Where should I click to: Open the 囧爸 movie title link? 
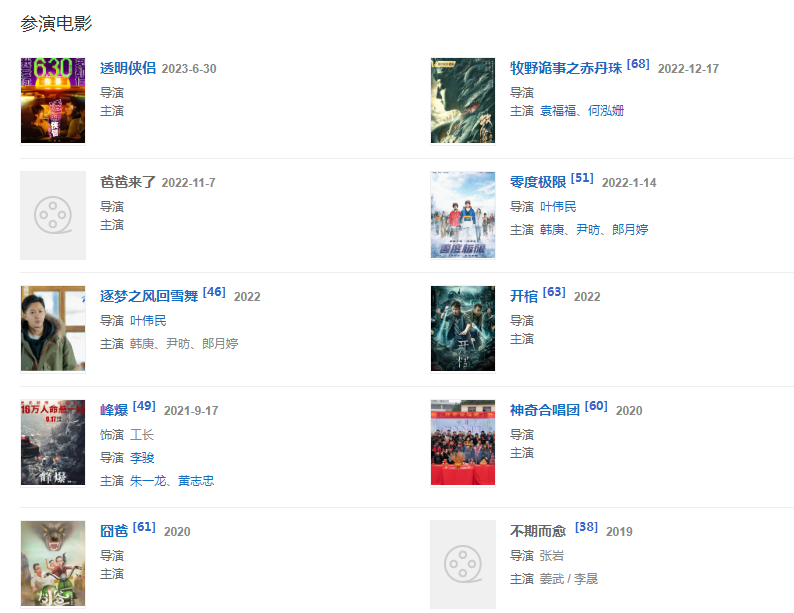click(114, 531)
